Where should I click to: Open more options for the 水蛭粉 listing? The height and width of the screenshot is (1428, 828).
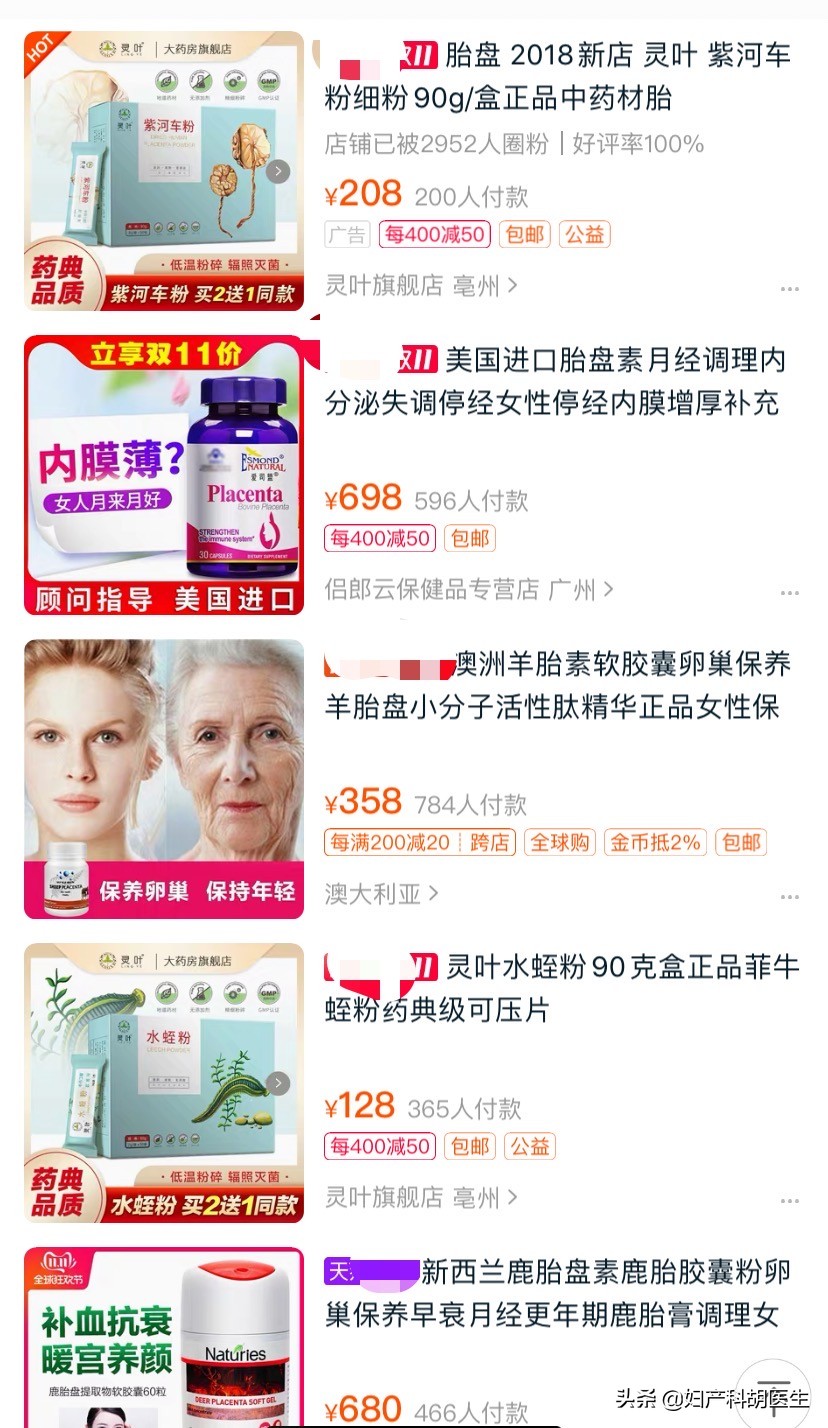coord(790,1200)
